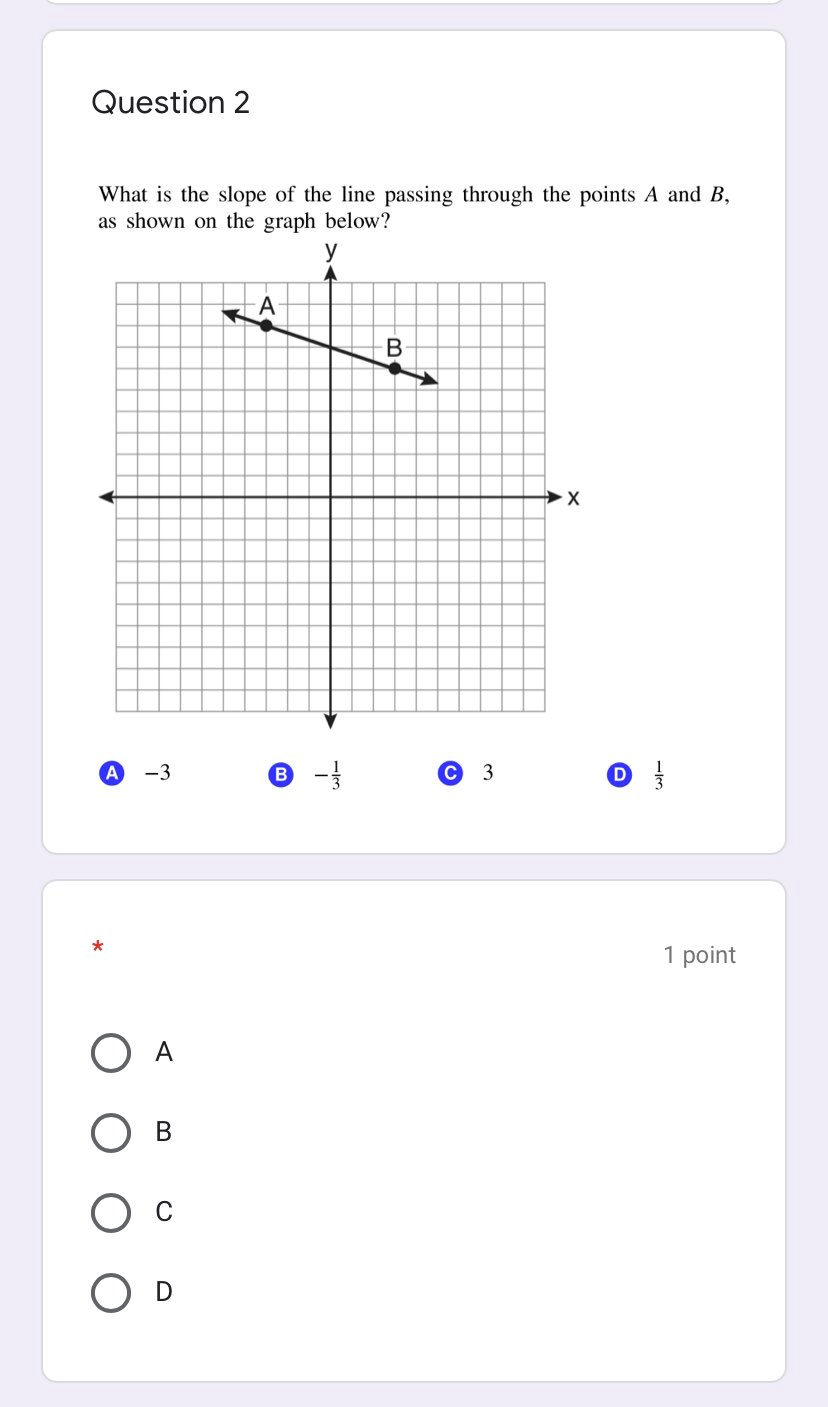Image resolution: width=828 pixels, height=1407 pixels.
Task: Select radio button for option B
Action: (x=110, y=1132)
